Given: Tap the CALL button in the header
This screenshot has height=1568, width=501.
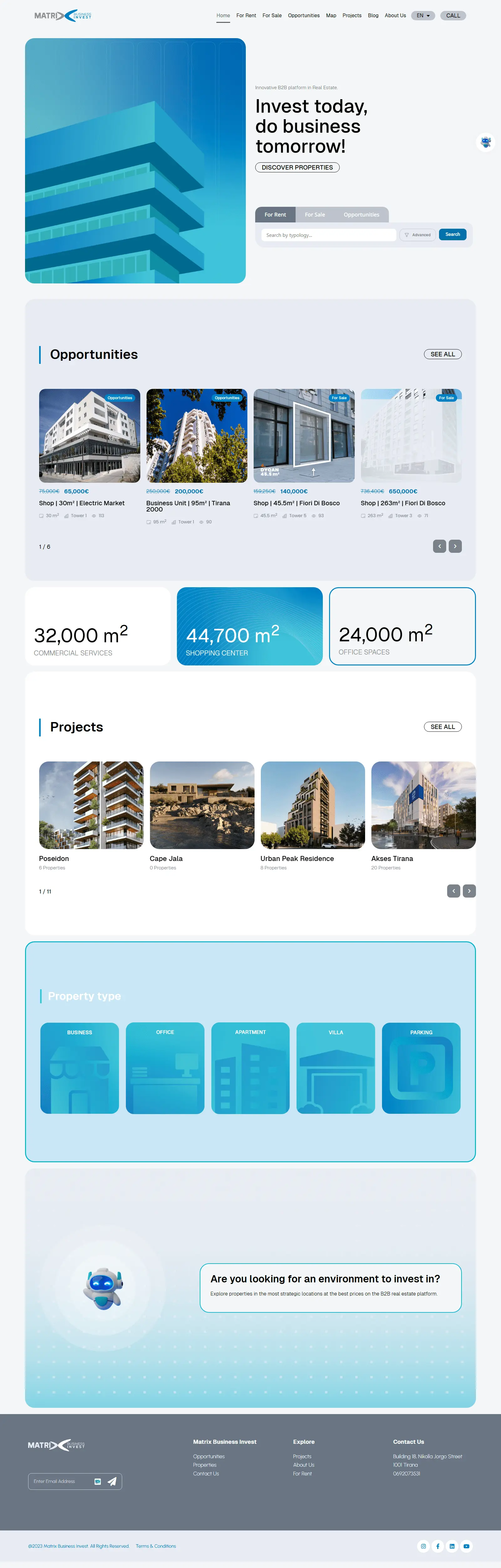Looking at the screenshot, I should 453,16.
